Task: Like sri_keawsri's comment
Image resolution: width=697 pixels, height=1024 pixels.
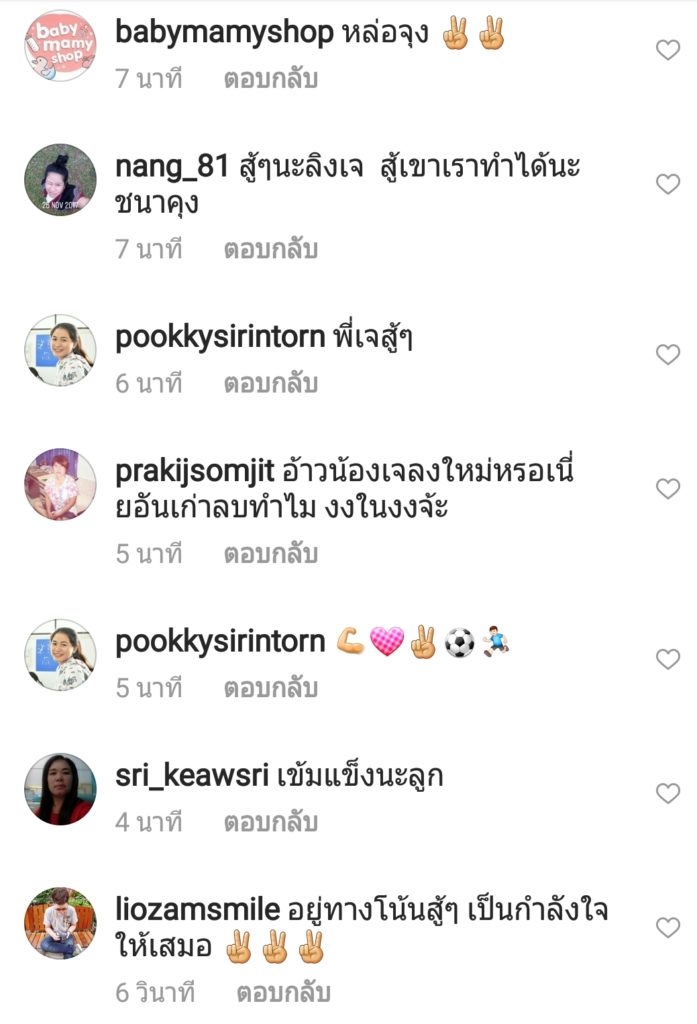Action: click(667, 793)
